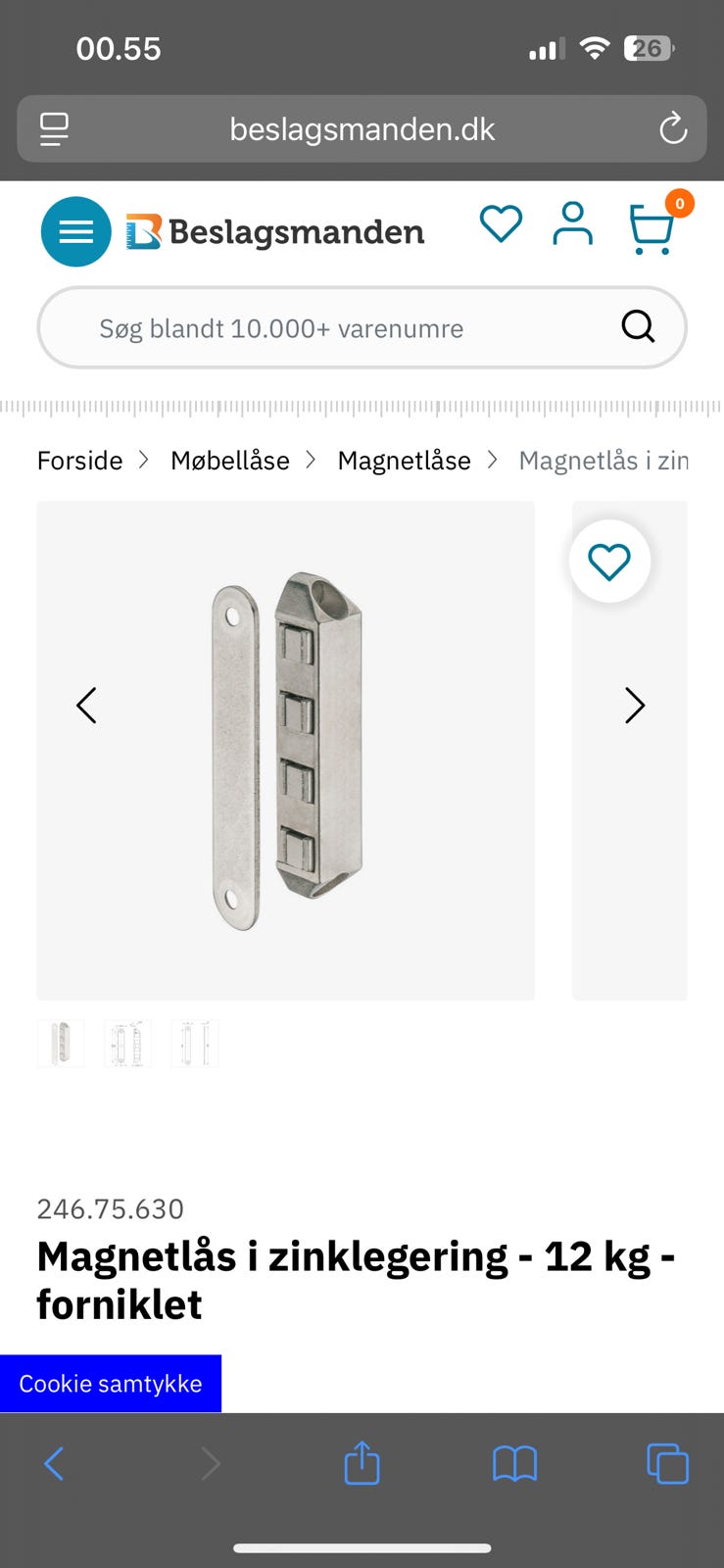Open the hamburger navigation menu
Image resolution: width=724 pixels, height=1568 pixels.
(75, 232)
